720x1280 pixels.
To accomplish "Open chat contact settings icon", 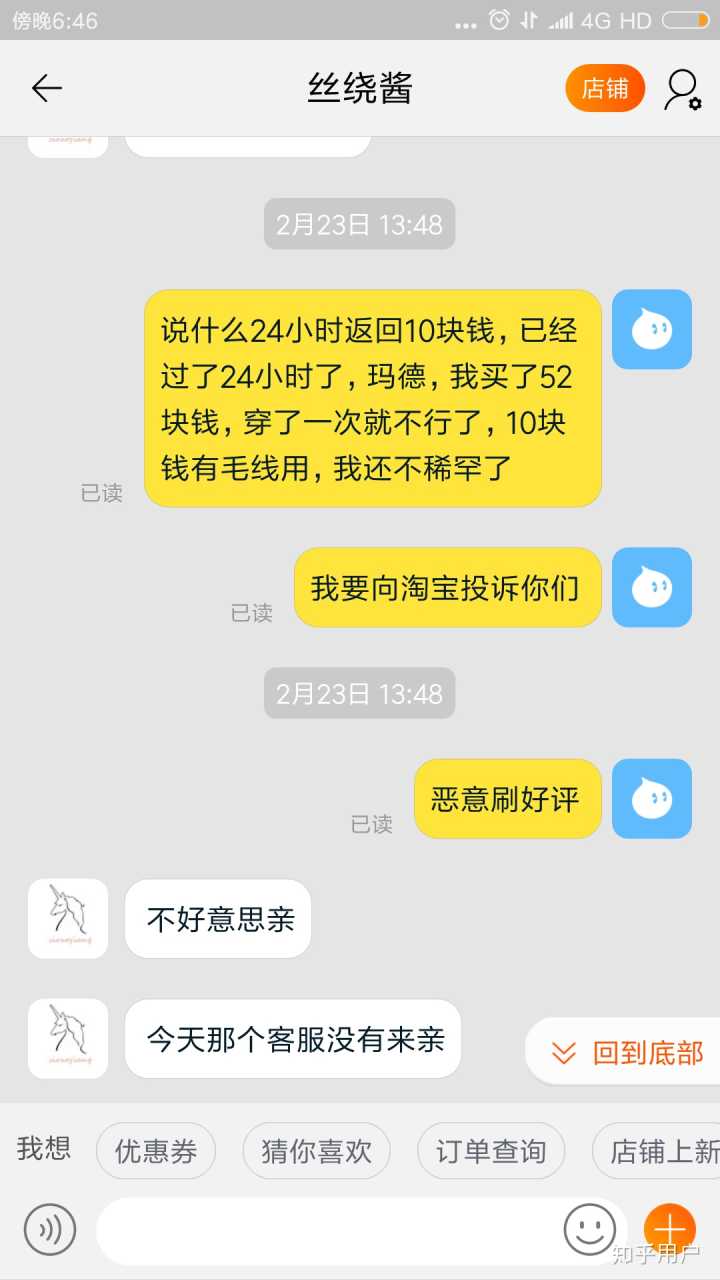I will pyautogui.click(x=682, y=90).
